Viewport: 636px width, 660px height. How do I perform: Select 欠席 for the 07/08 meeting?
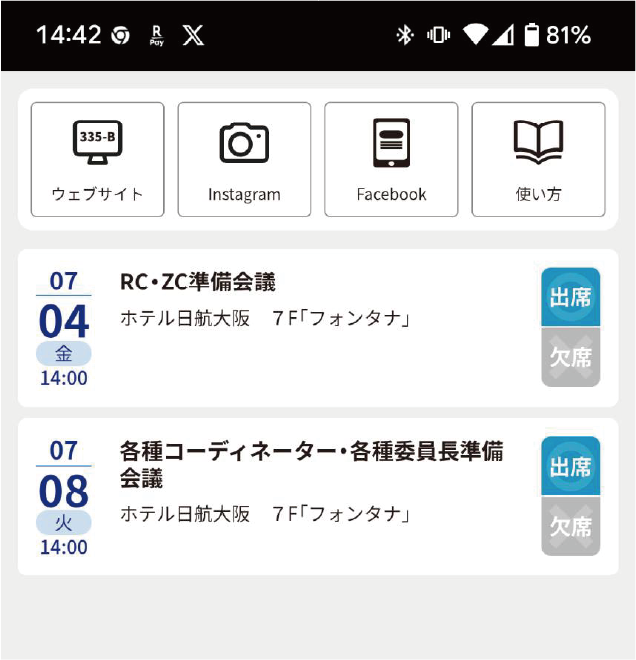(570, 526)
